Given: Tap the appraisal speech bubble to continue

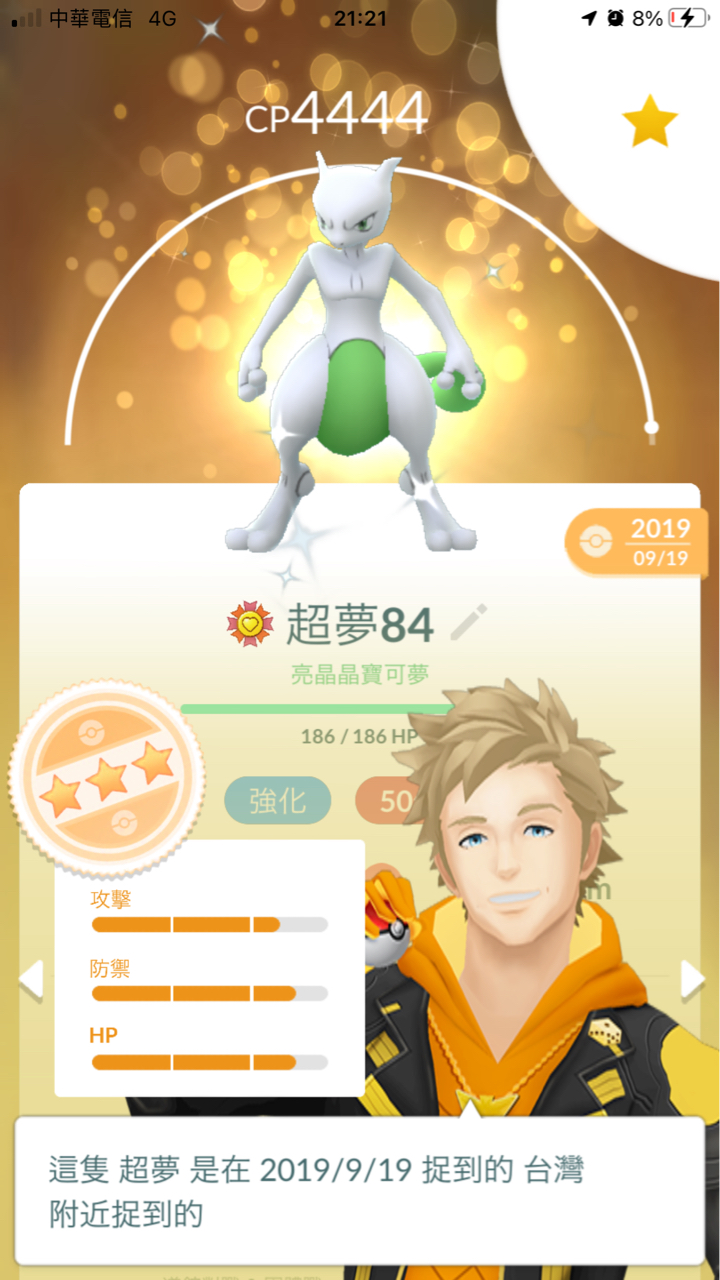Looking at the screenshot, I should [x=358, y=1188].
